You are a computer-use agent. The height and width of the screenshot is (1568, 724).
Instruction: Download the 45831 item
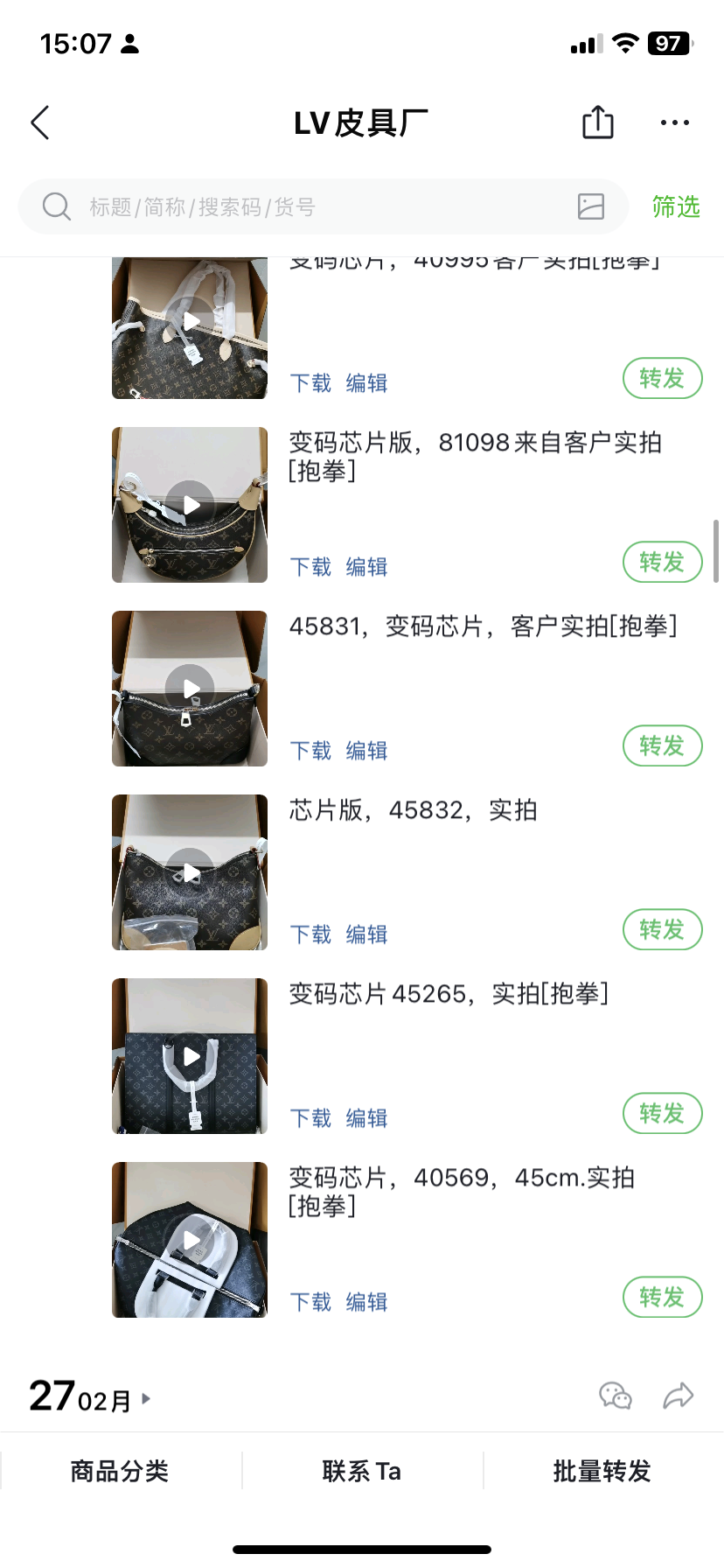310,751
